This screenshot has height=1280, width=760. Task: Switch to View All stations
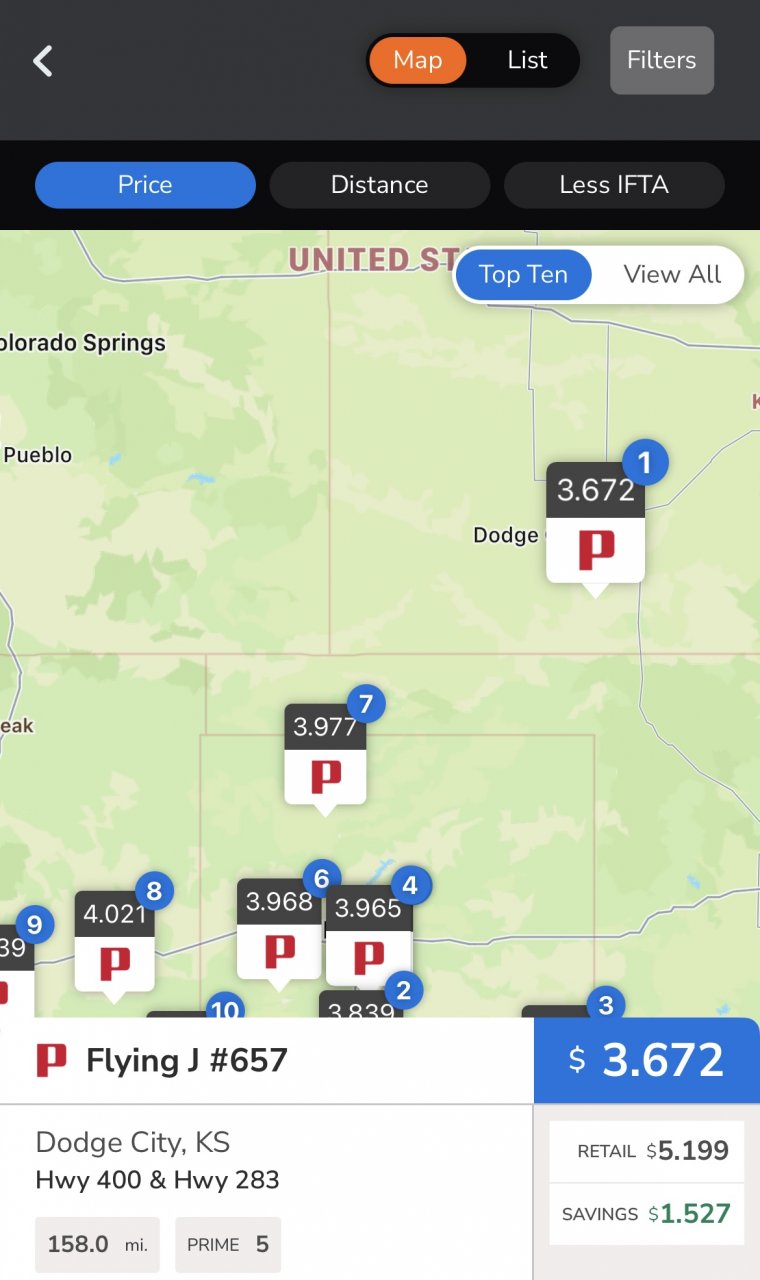(x=671, y=274)
